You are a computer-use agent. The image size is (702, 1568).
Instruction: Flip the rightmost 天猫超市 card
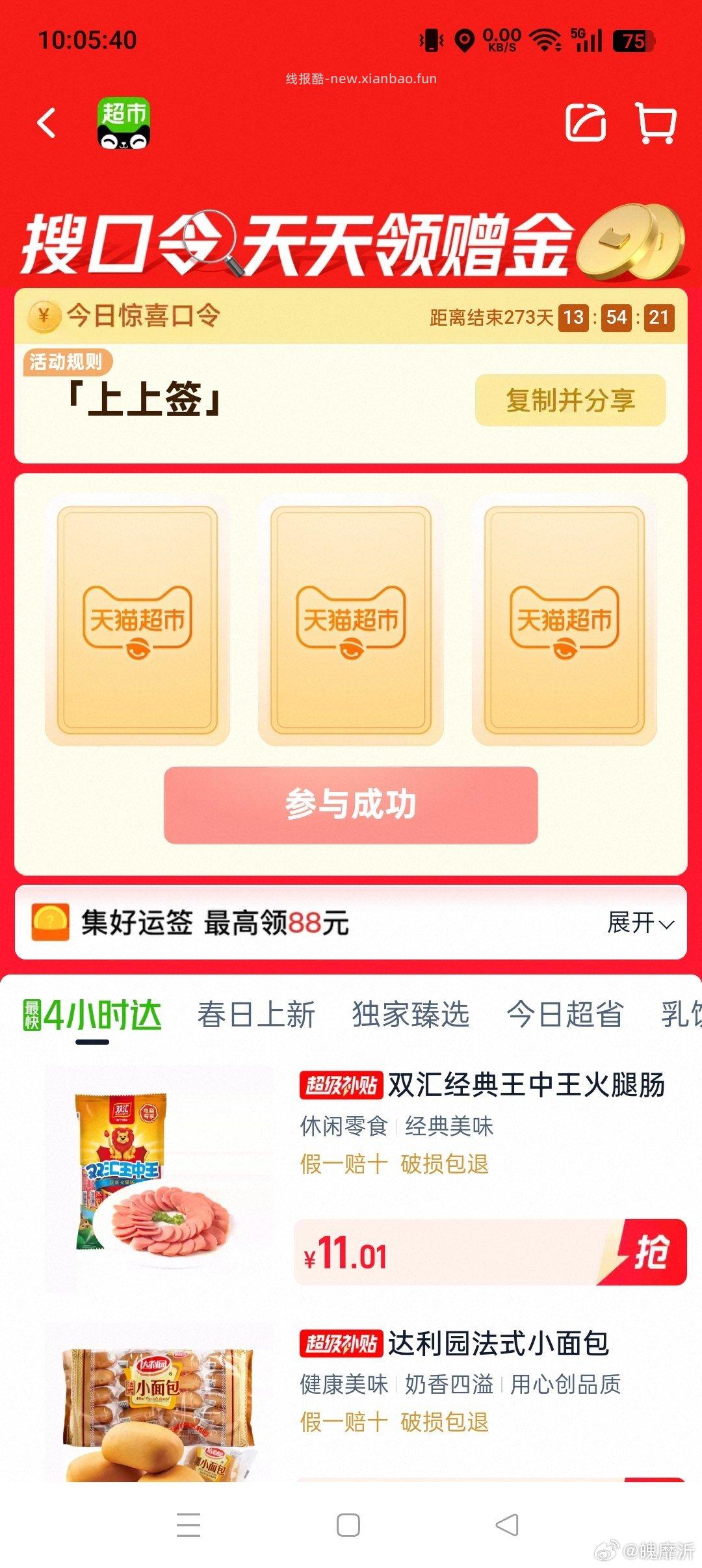pyautogui.click(x=567, y=623)
